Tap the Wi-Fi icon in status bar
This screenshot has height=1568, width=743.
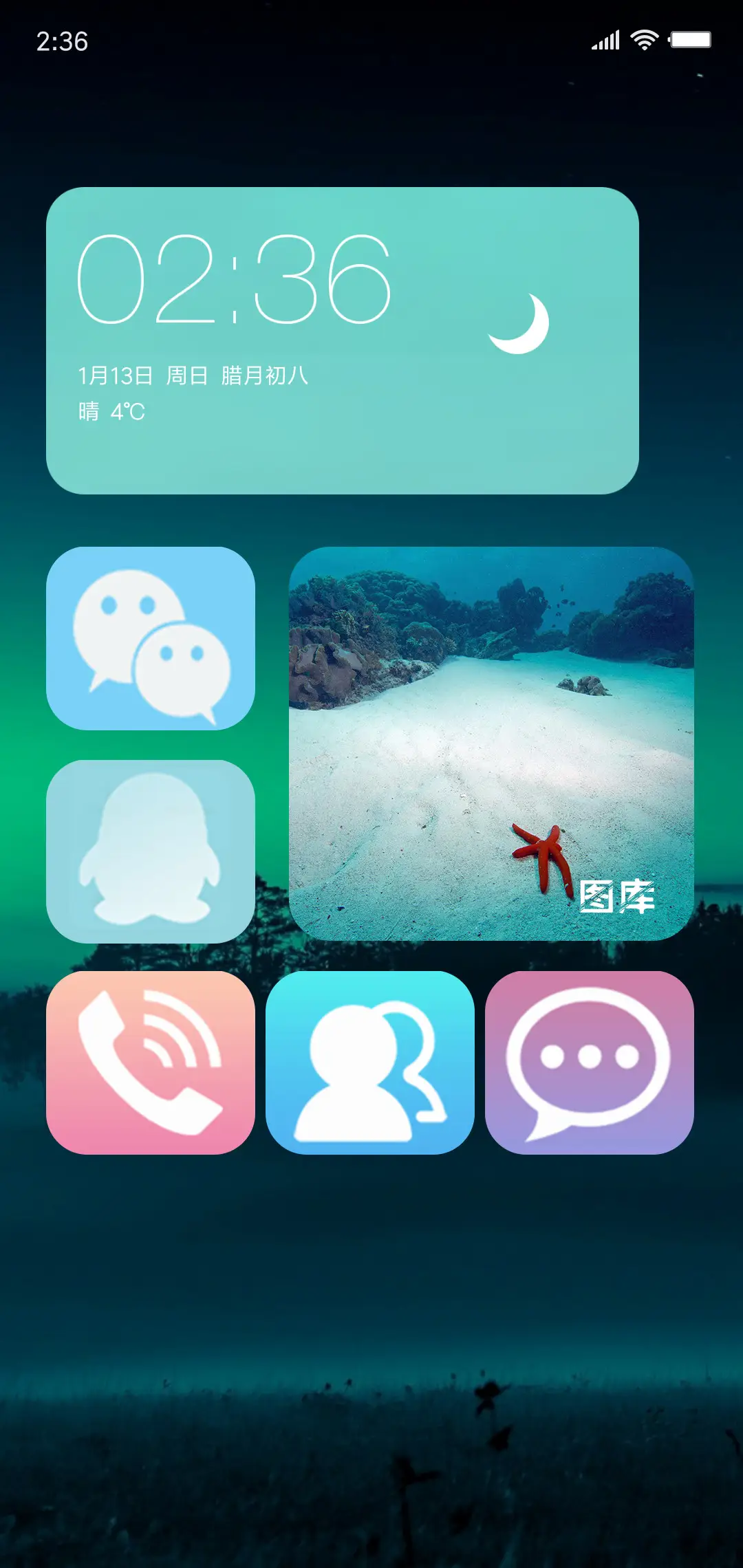[x=643, y=40]
